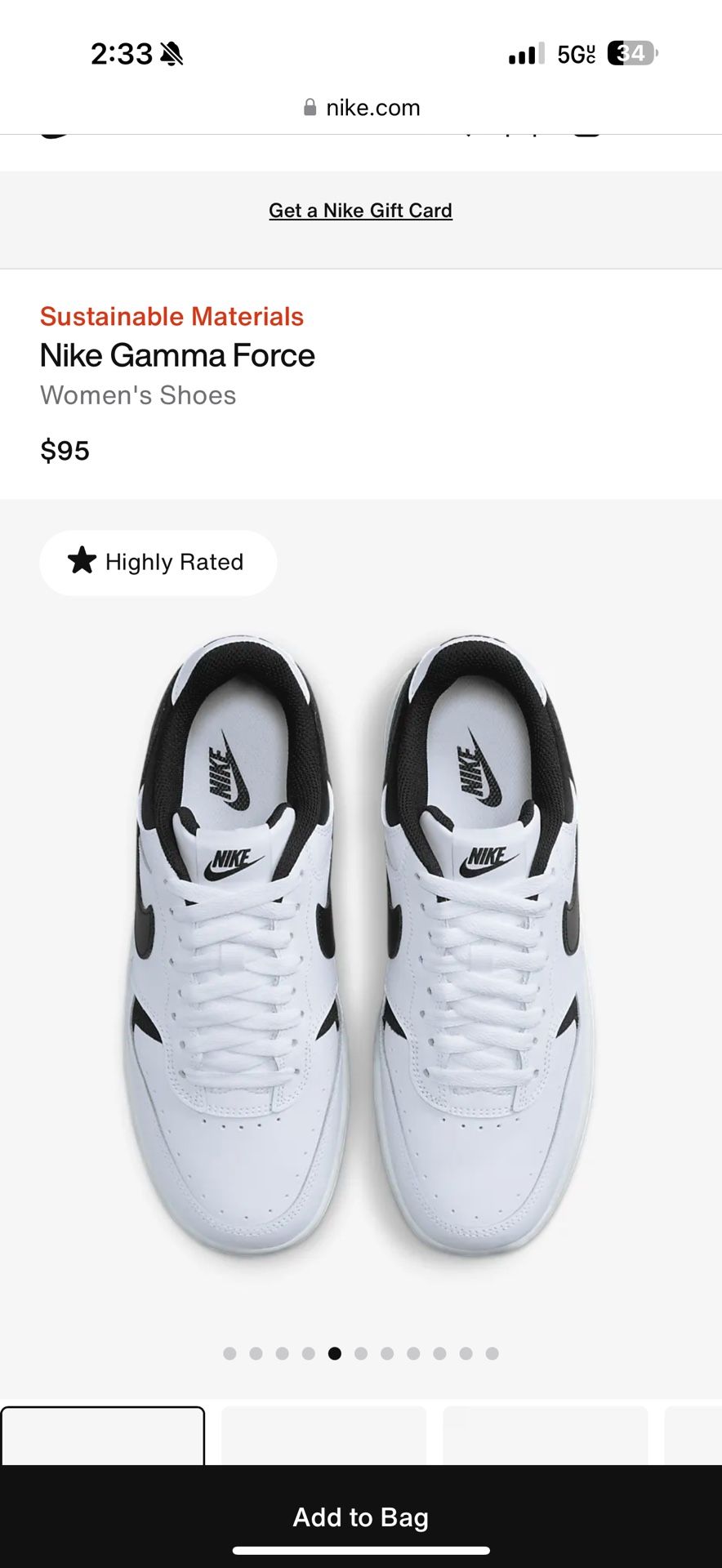Open the Nike Gamma Force top-view shoe photo

tap(359, 947)
